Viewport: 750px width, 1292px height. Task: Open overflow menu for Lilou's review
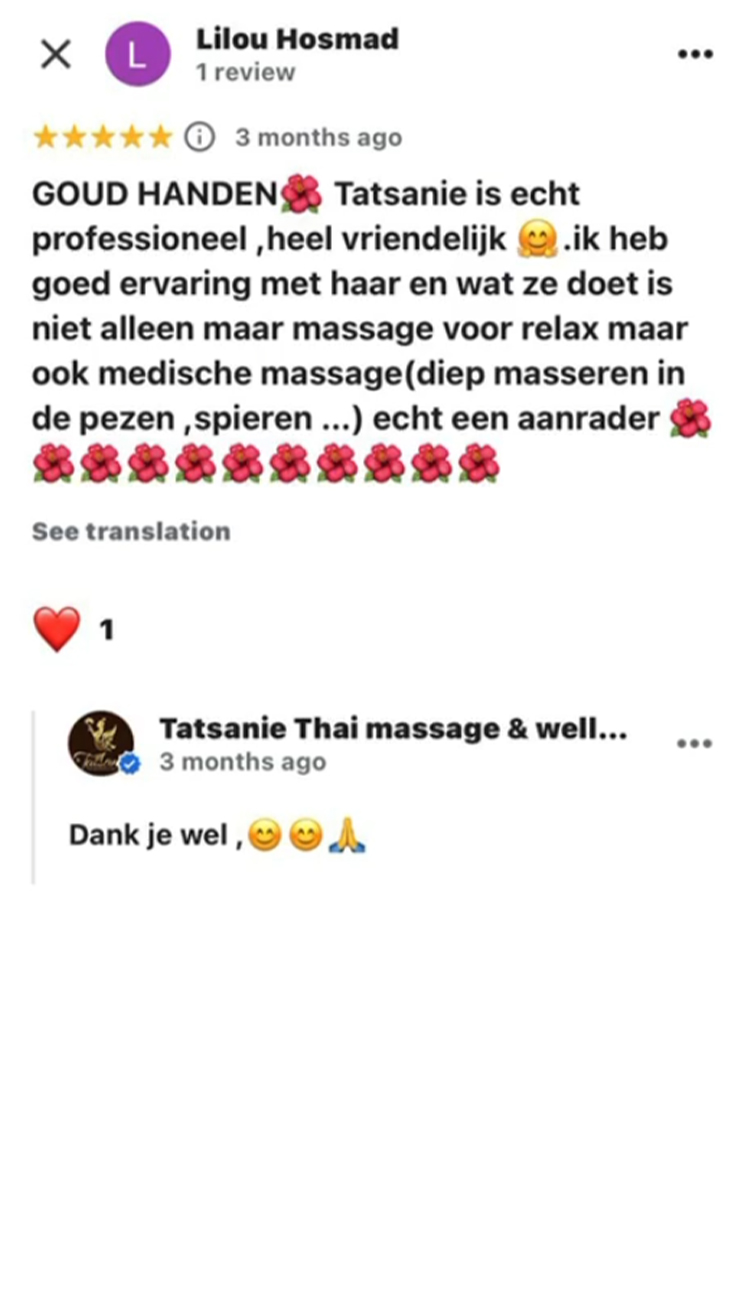694,54
